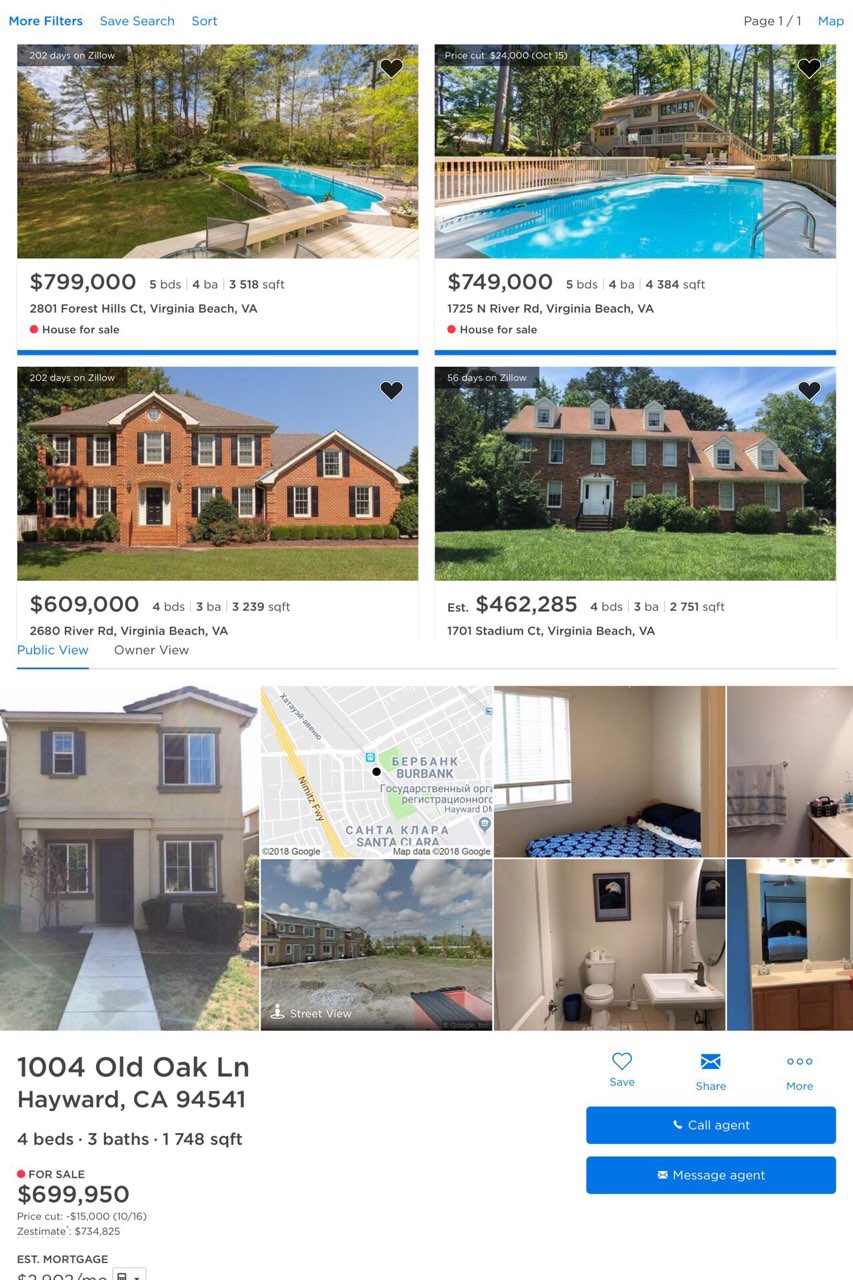
Task: Favorite the 1725 N River Rd listing
Action: pyautogui.click(x=809, y=68)
